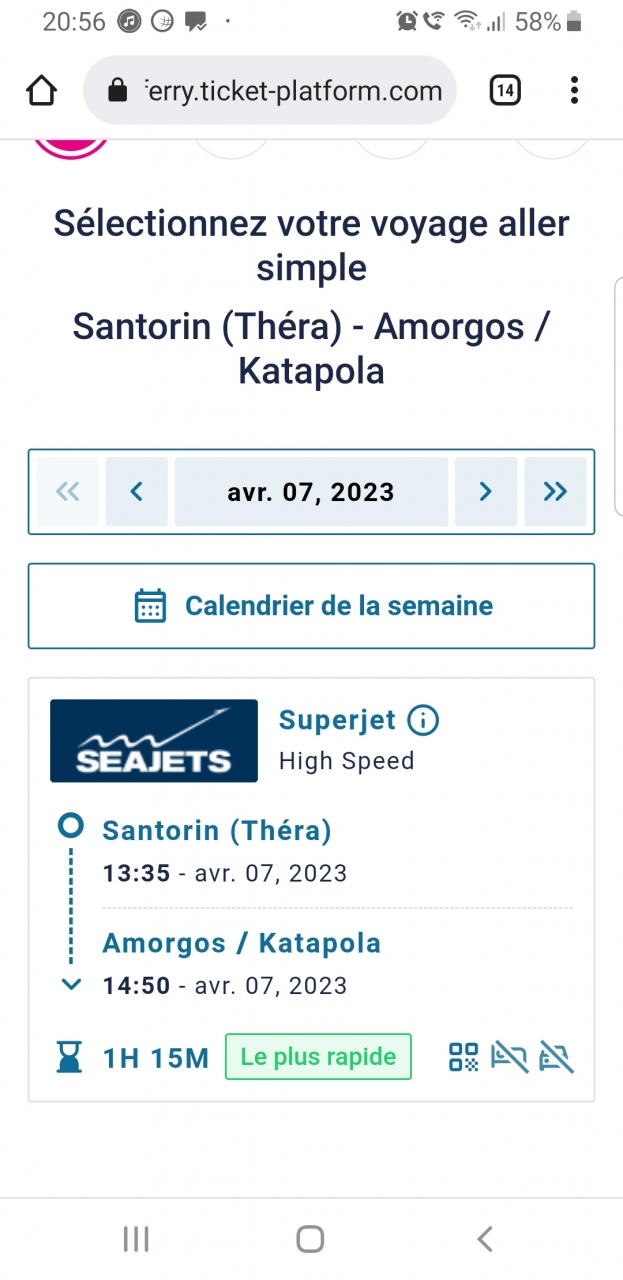Screen dimensions: 623x1280
Task: Open recent apps from navigation bar
Action: (136, 1240)
